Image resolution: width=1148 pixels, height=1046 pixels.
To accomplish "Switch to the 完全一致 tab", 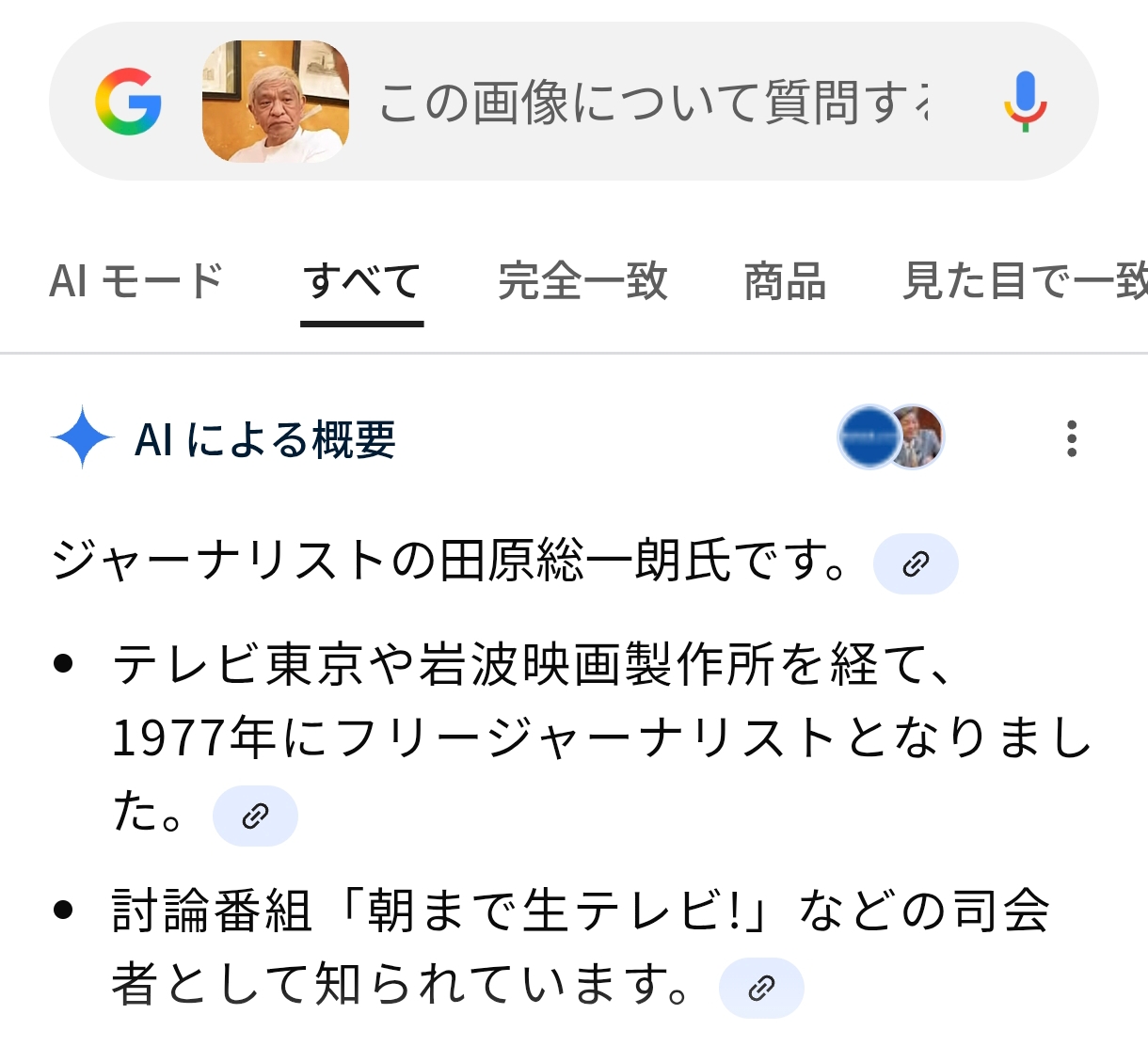I will 582,281.
